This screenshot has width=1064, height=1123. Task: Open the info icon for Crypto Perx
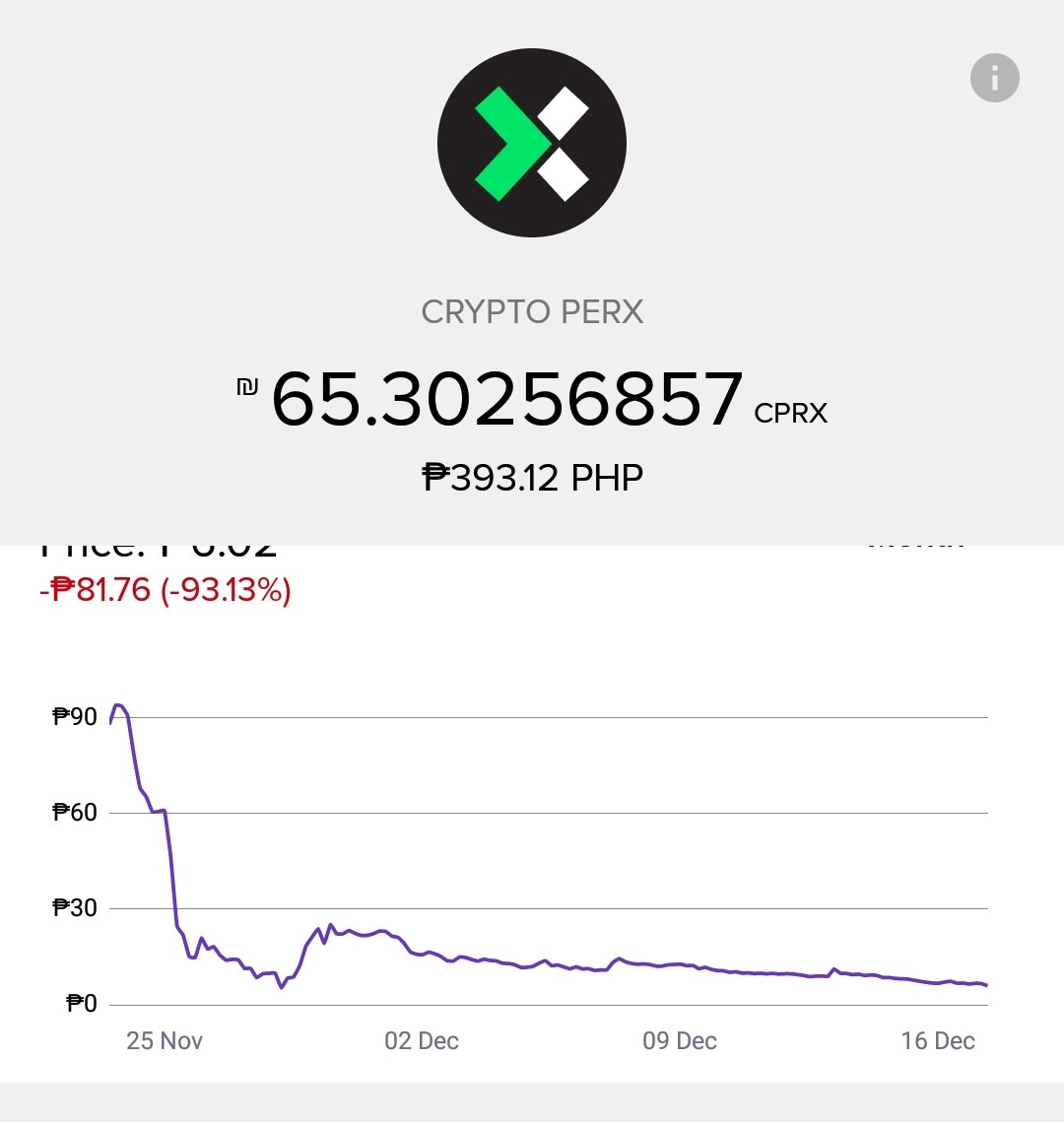[994, 78]
